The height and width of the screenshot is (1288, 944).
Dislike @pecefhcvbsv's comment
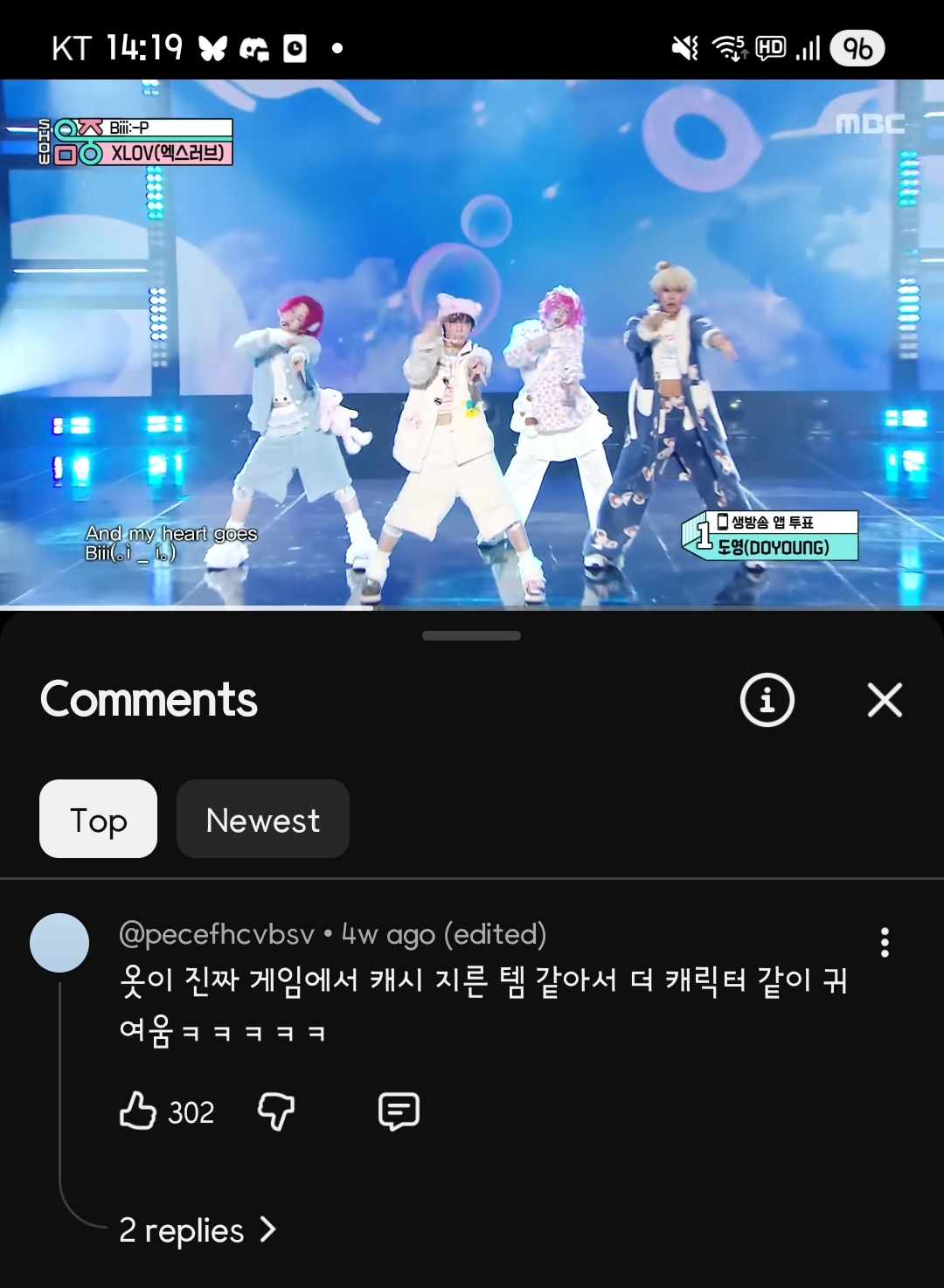(276, 1111)
